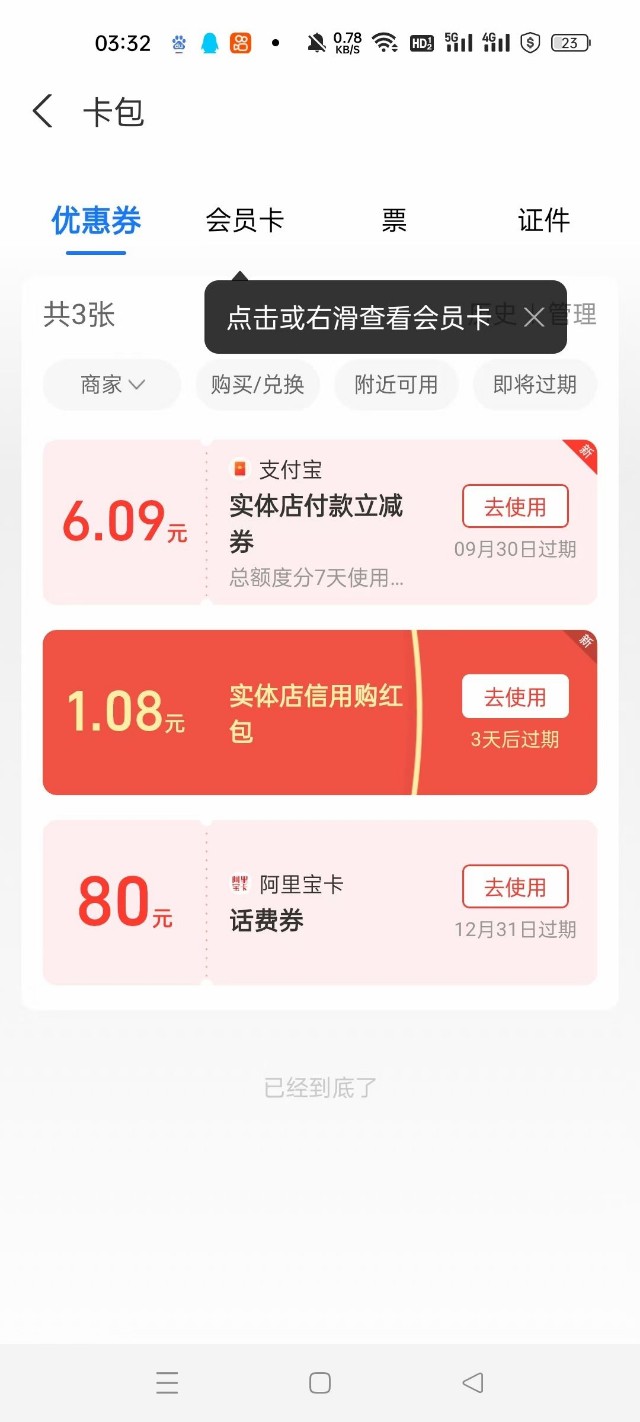Viewport: 640px width, 1422px height.
Task: Select the 优惠券 tab
Action: [96, 221]
